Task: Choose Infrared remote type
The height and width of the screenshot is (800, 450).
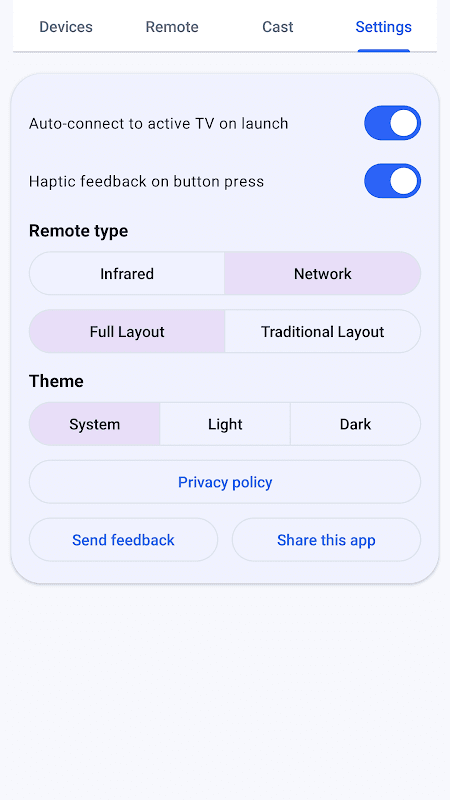Action: pos(127,273)
